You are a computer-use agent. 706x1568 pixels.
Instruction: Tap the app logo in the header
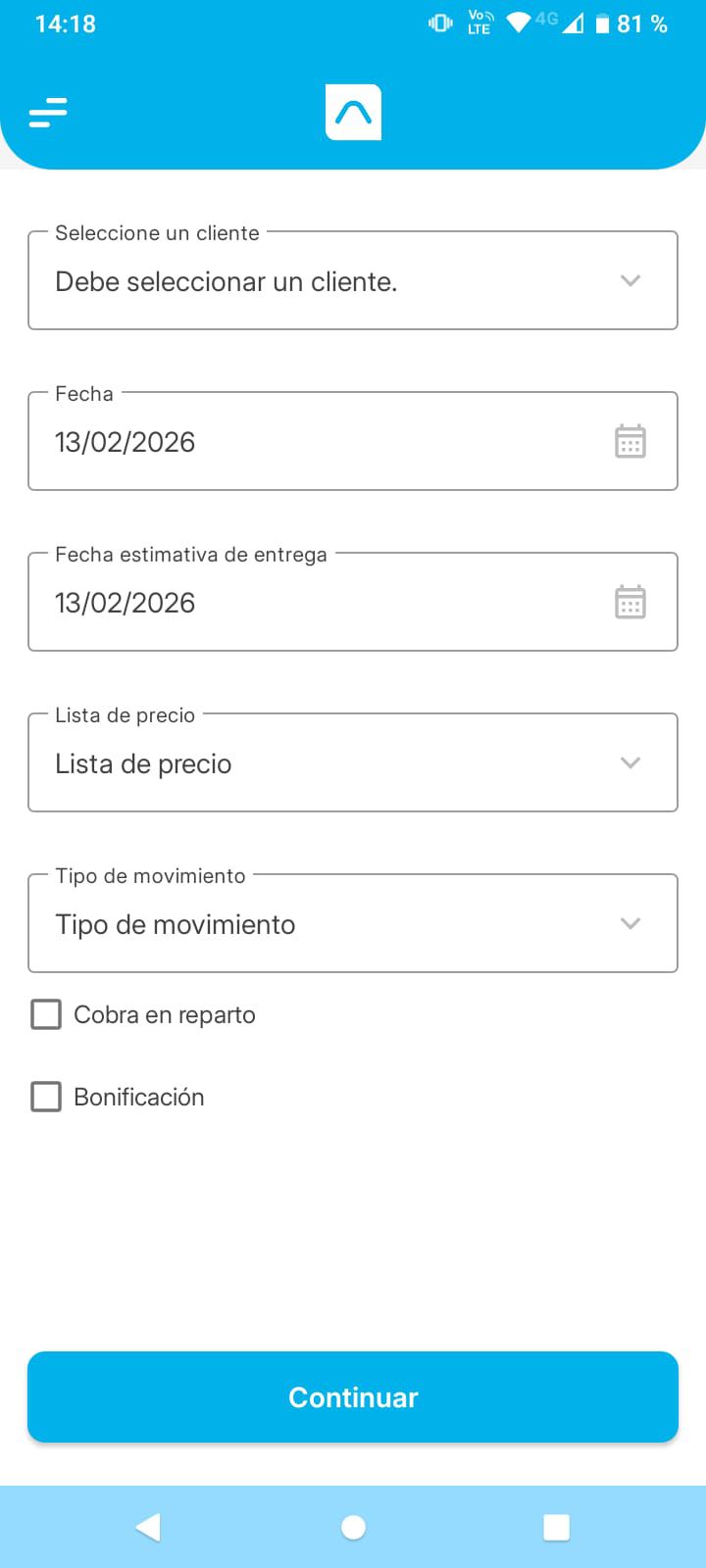coord(353,113)
